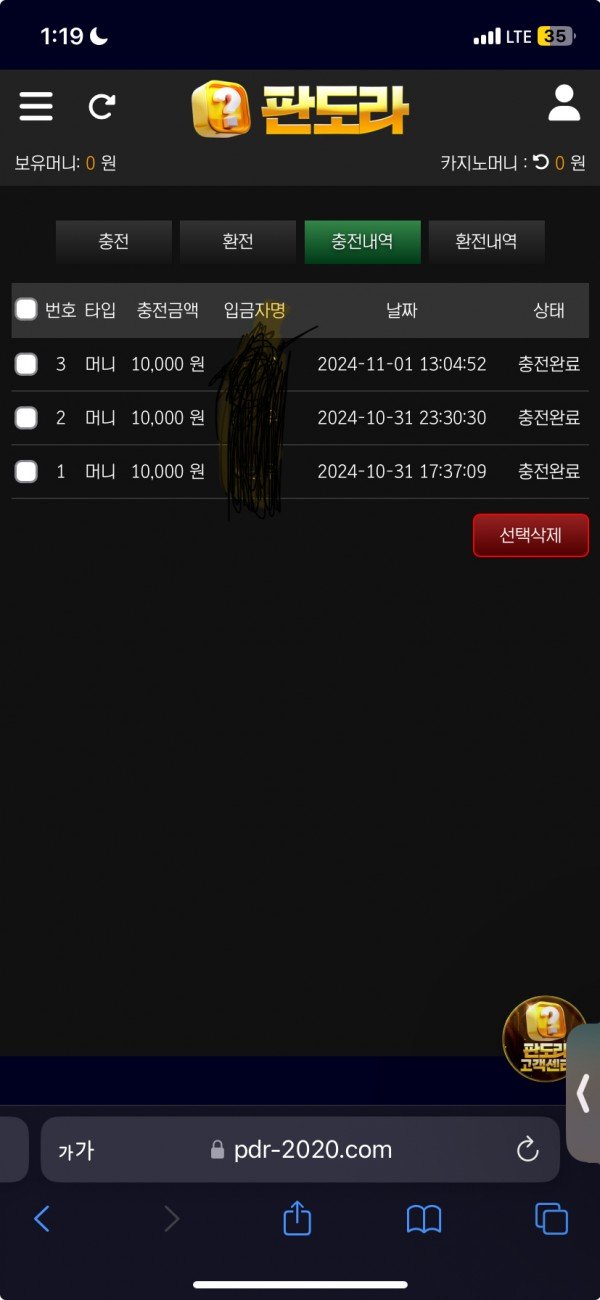Go back in Safari

tap(41, 1218)
